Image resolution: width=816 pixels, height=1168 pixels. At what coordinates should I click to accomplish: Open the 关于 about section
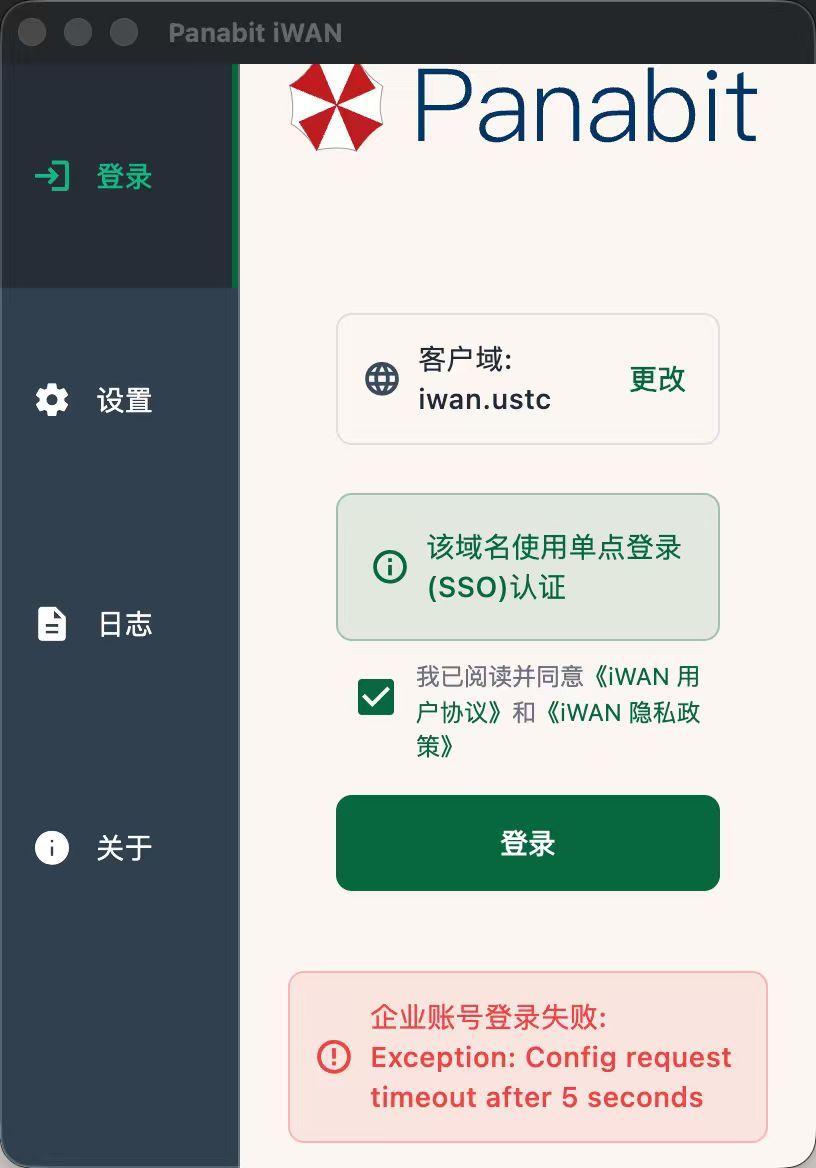click(x=118, y=847)
